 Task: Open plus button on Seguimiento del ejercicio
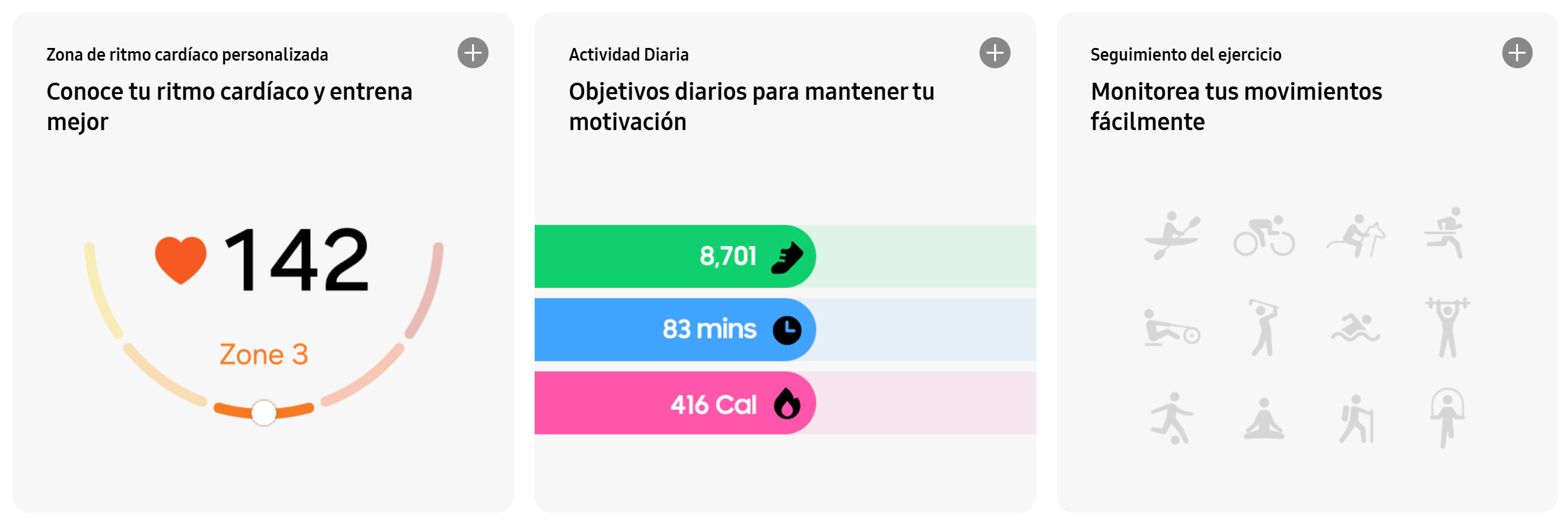1517,53
